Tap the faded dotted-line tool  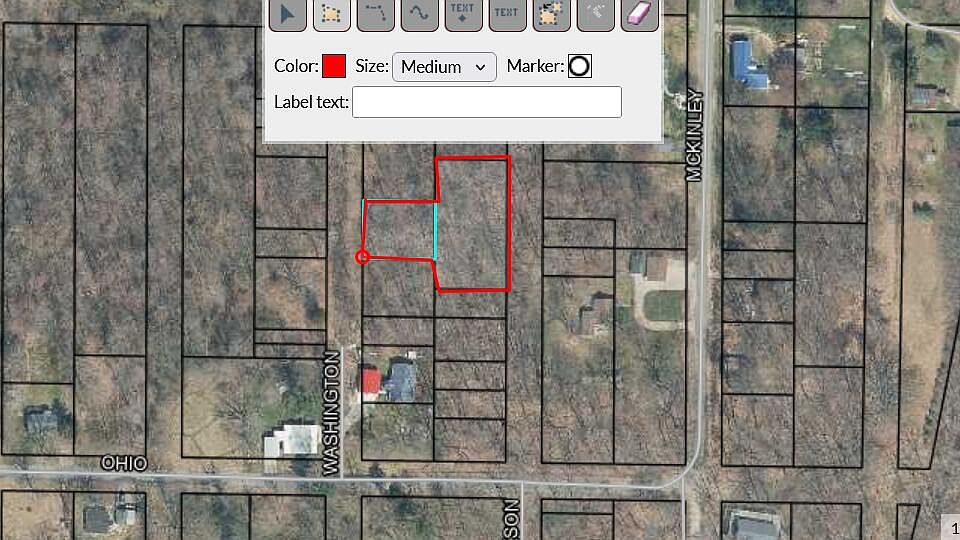pyautogui.click(x=595, y=14)
